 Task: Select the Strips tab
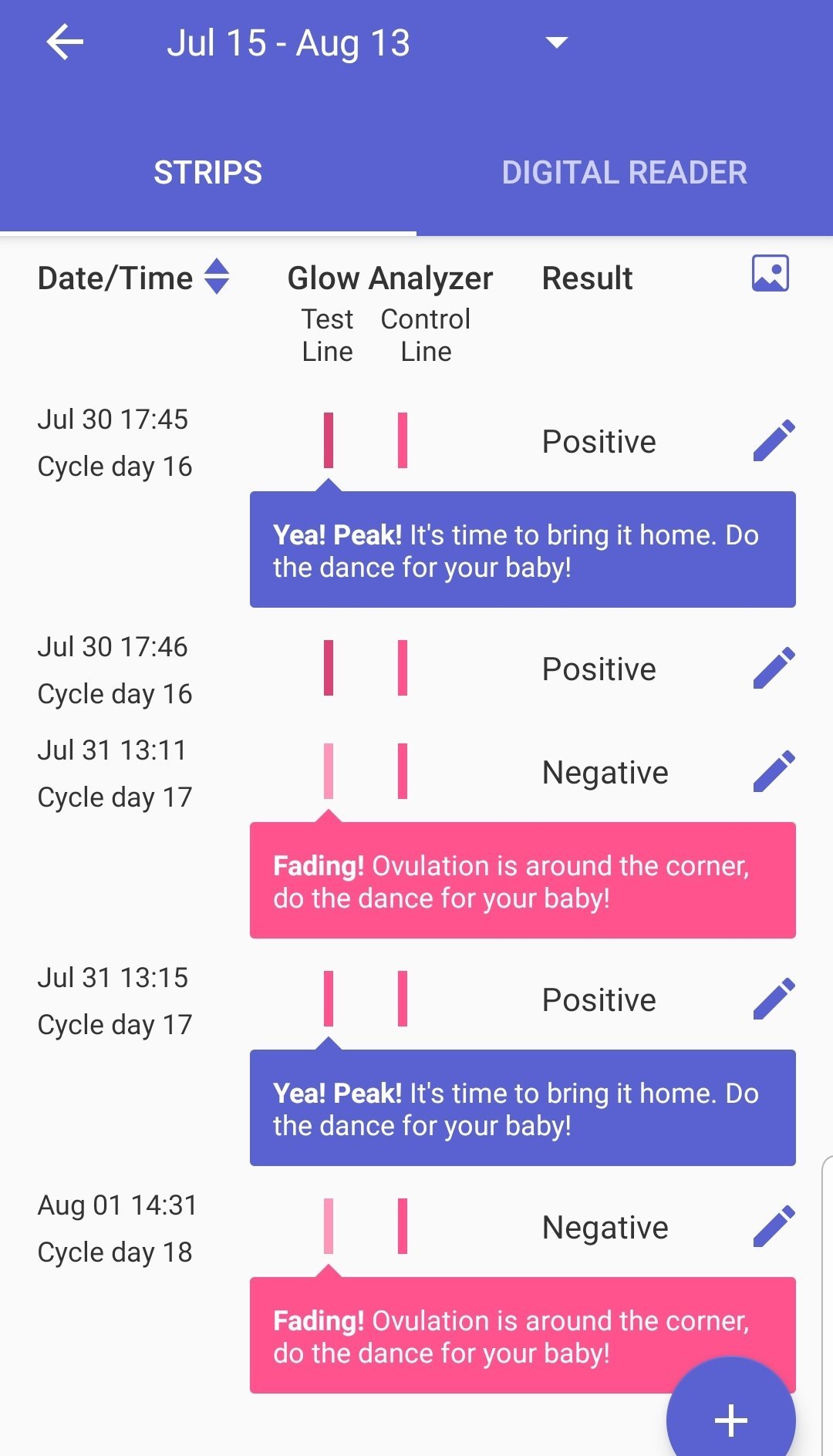point(207,173)
